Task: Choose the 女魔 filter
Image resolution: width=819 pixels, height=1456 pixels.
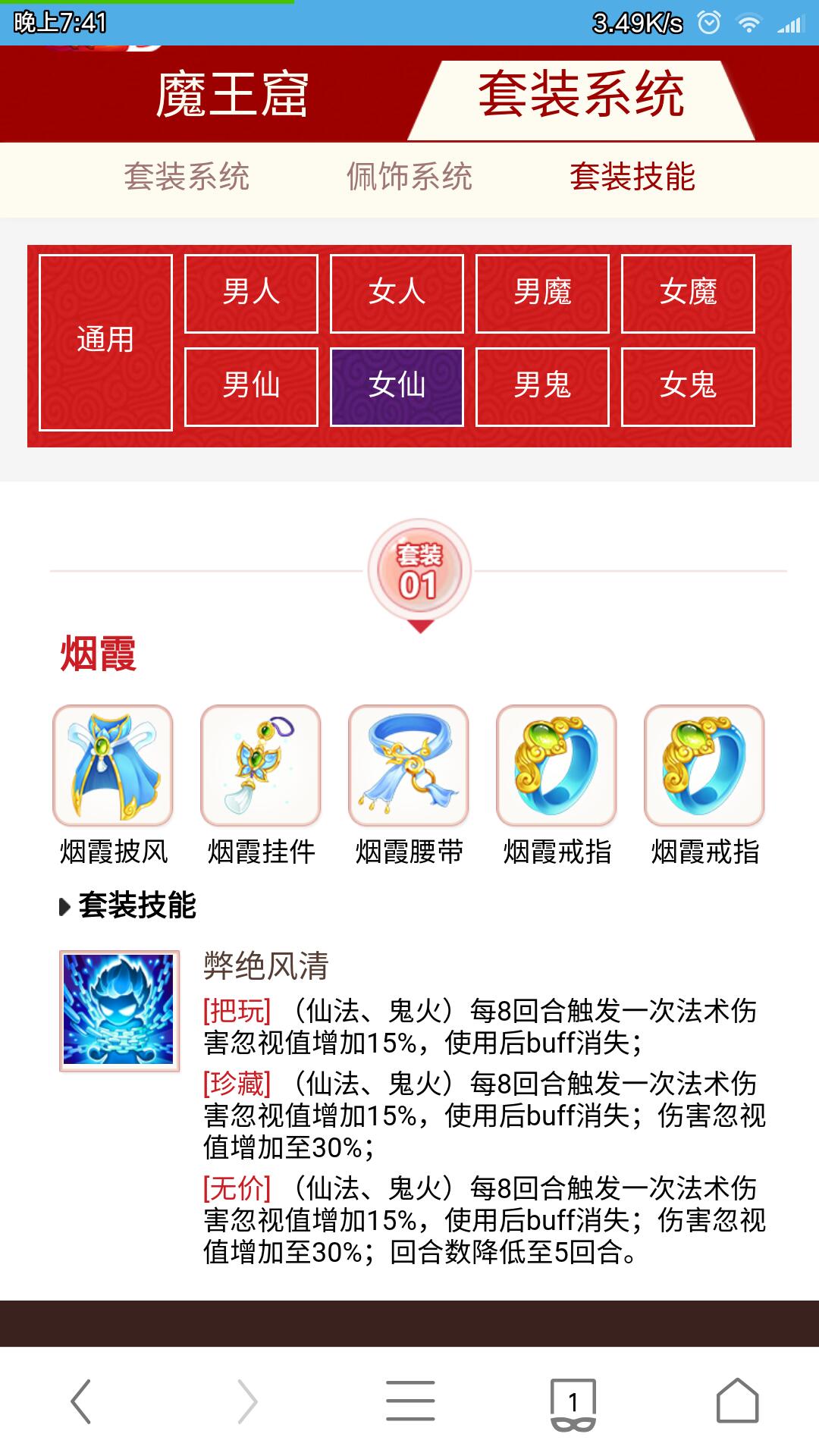Action: coord(688,293)
